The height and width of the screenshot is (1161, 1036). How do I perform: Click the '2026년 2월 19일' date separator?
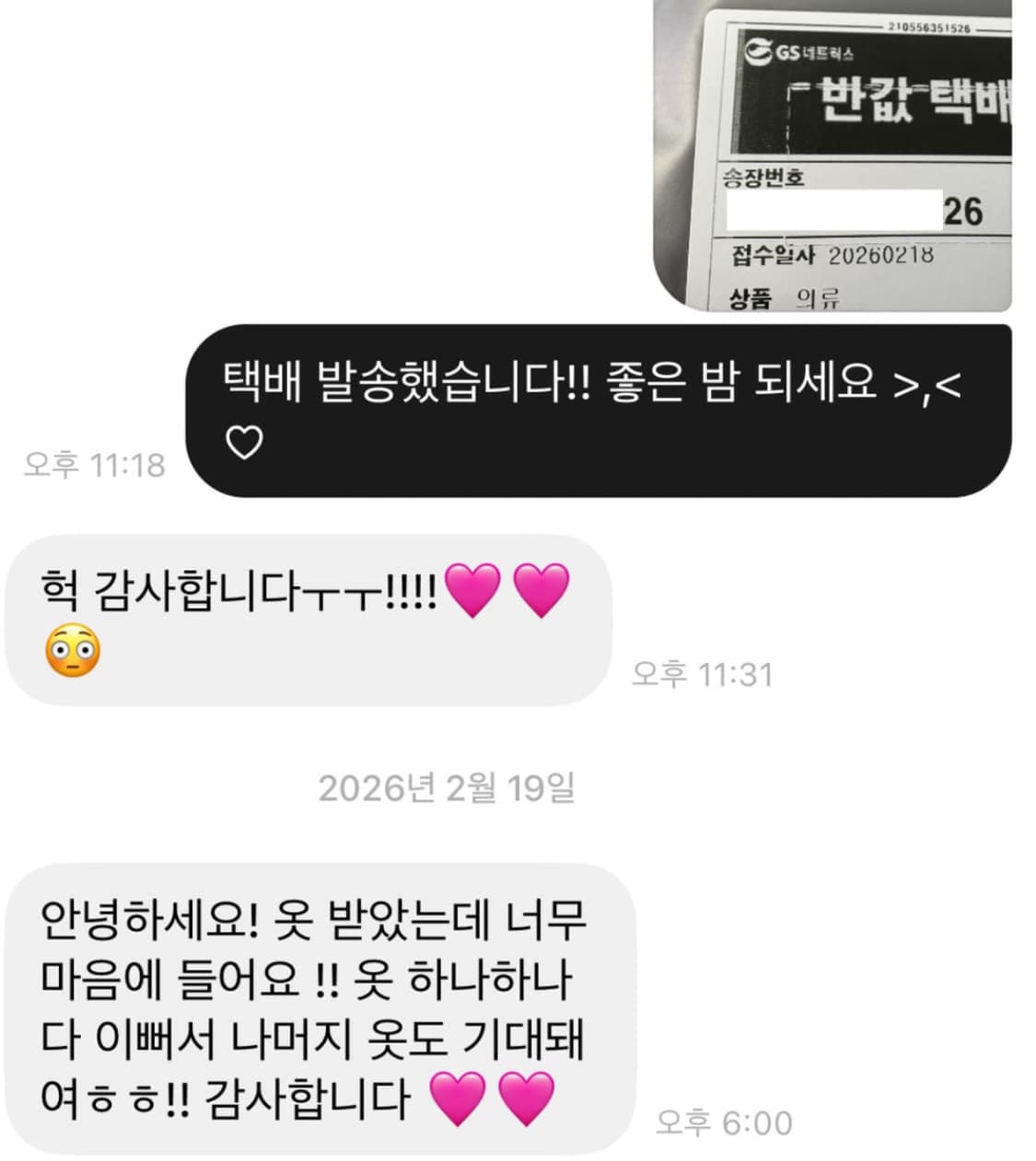tap(448, 789)
